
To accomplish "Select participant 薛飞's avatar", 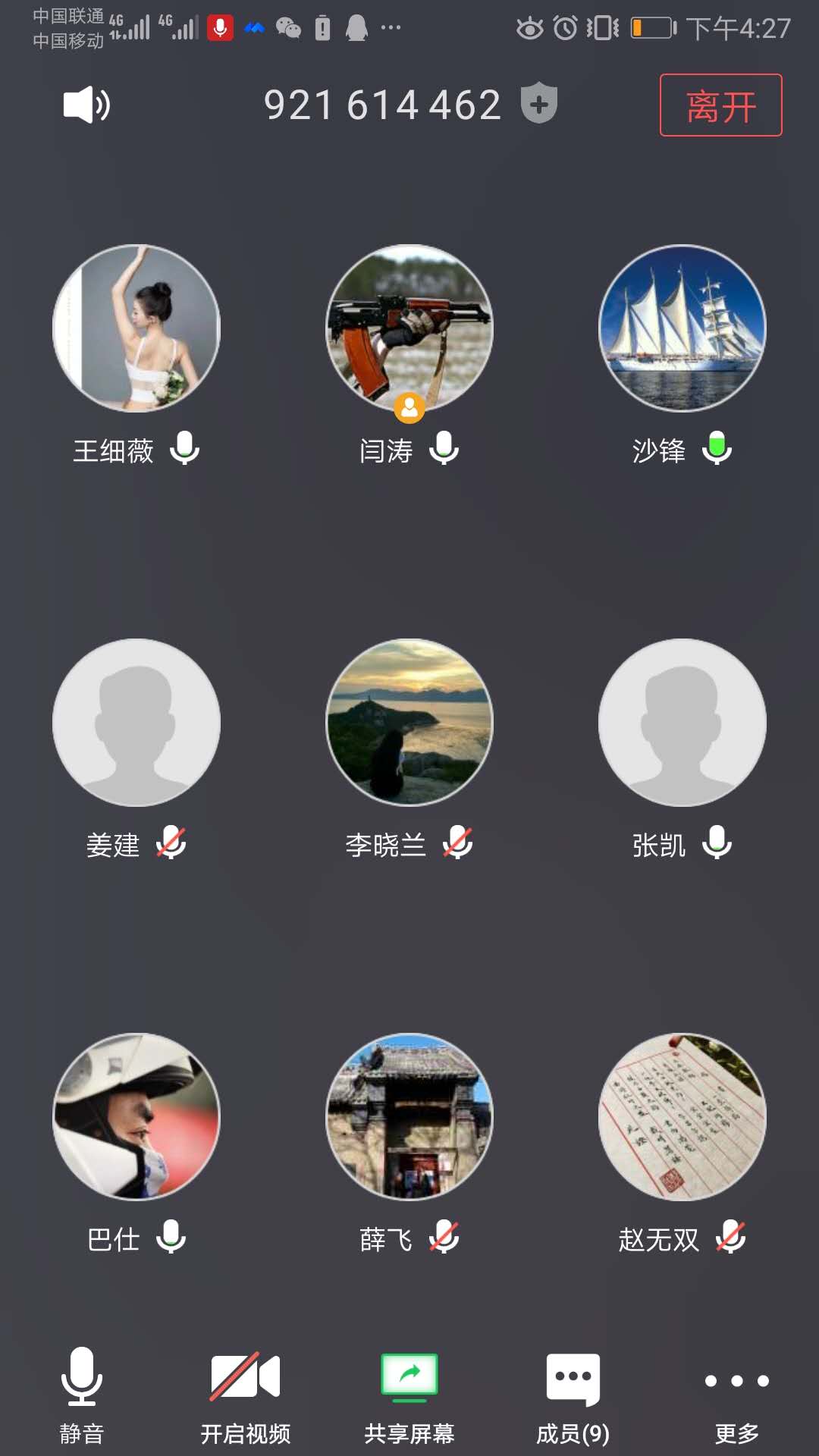I will click(x=409, y=1117).
